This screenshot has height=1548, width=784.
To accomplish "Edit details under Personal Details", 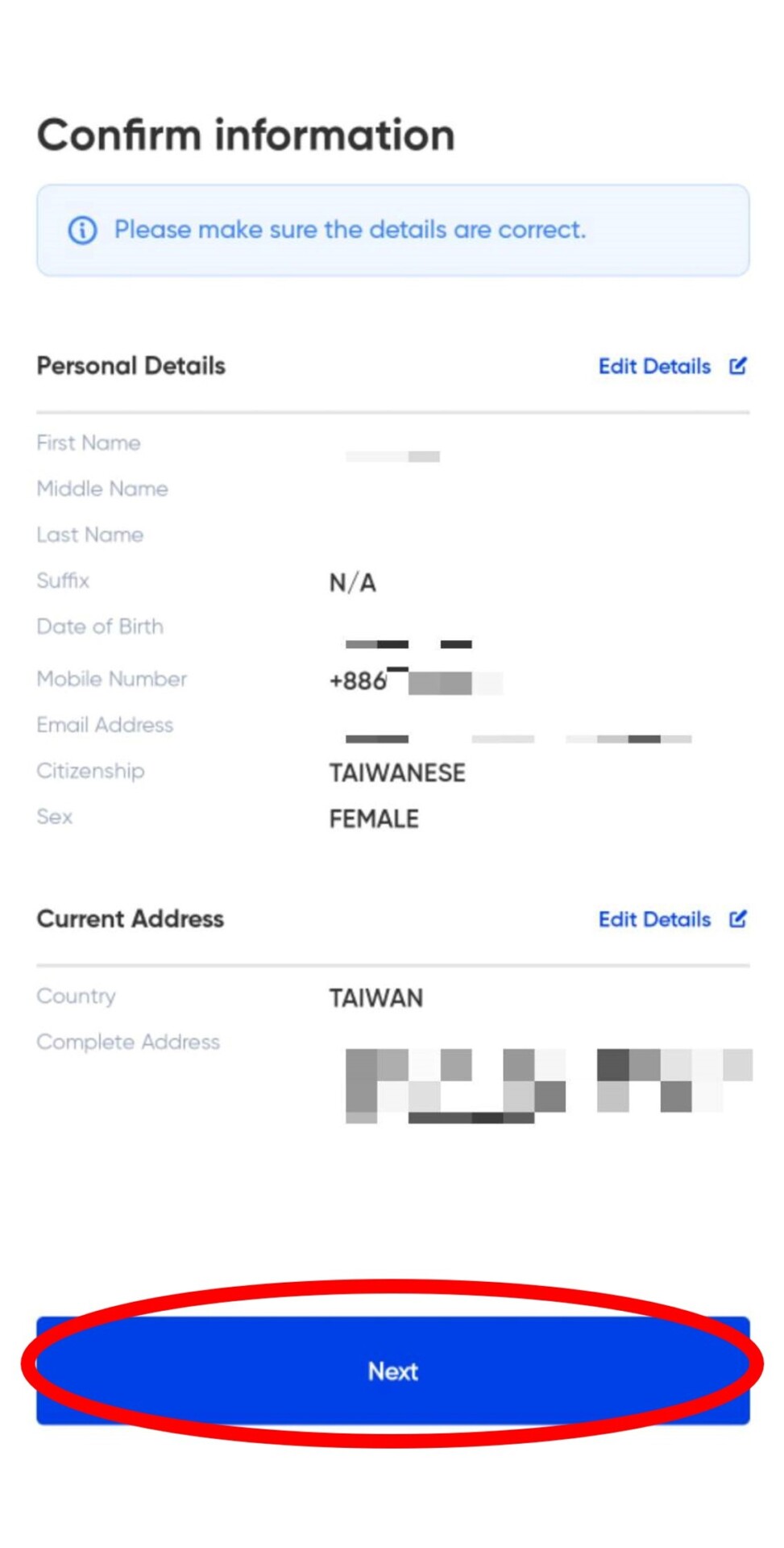I will (x=671, y=366).
